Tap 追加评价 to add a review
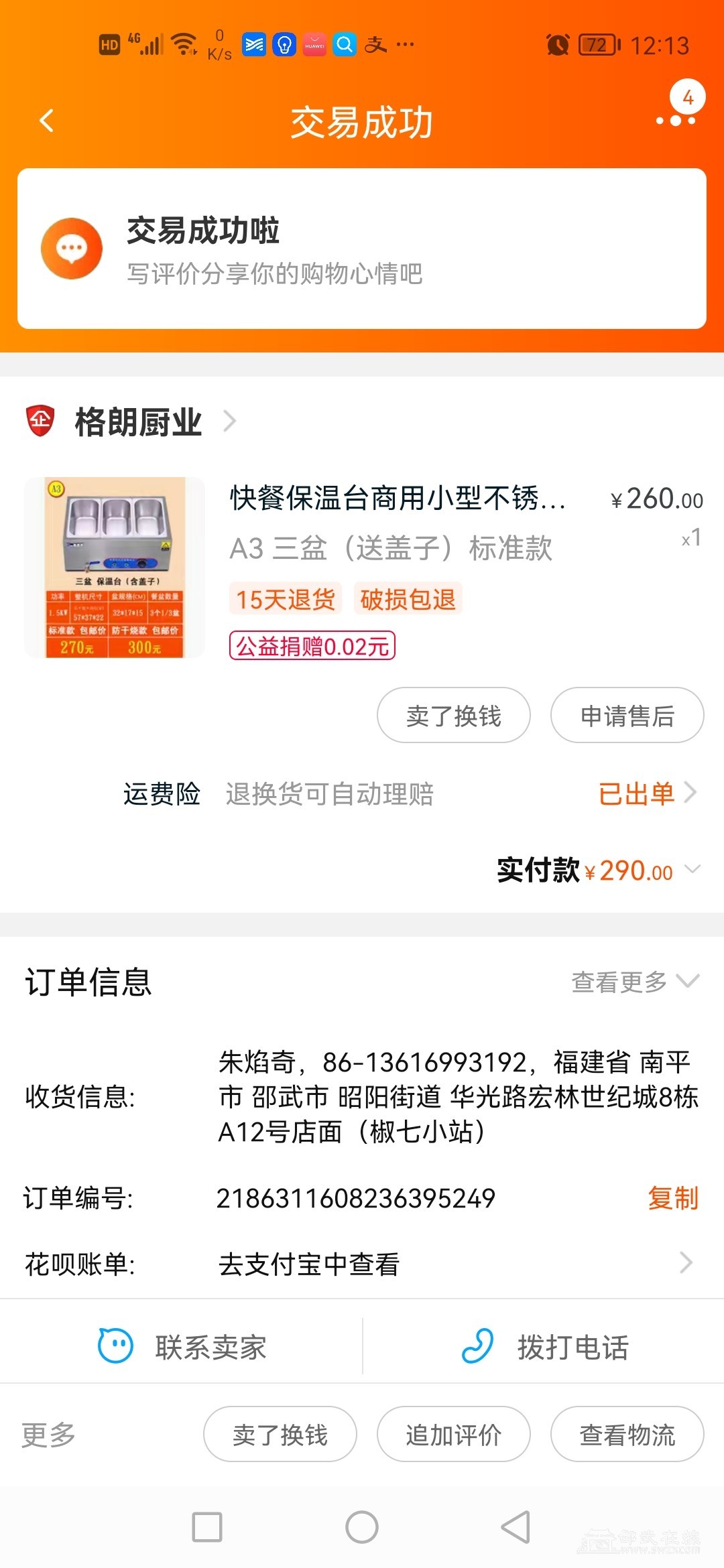This screenshot has width=724, height=1568. coord(454,1435)
